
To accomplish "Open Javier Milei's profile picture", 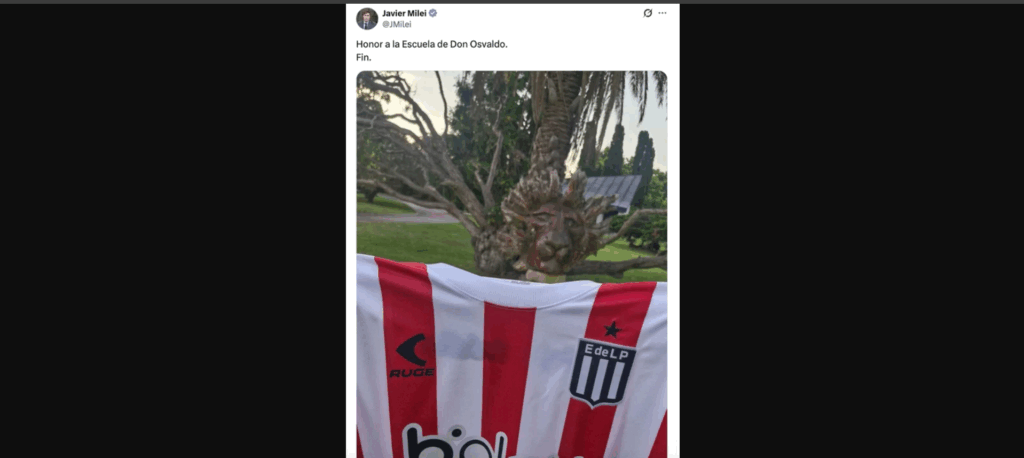I will (367, 18).
